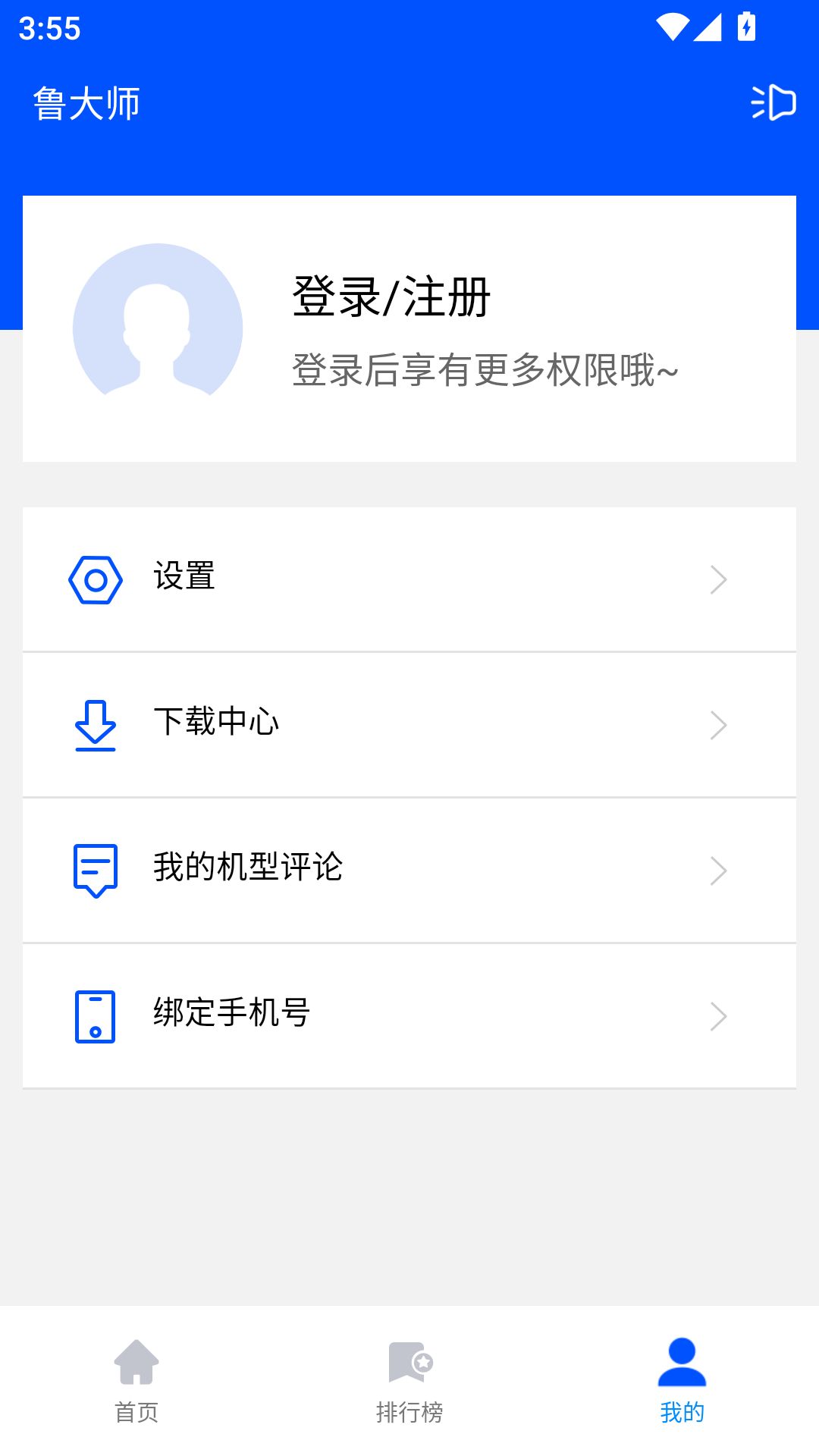Select the 首页 home icon
This screenshot has width=819, height=1456.
pyautogui.click(x=136, y=1361)
